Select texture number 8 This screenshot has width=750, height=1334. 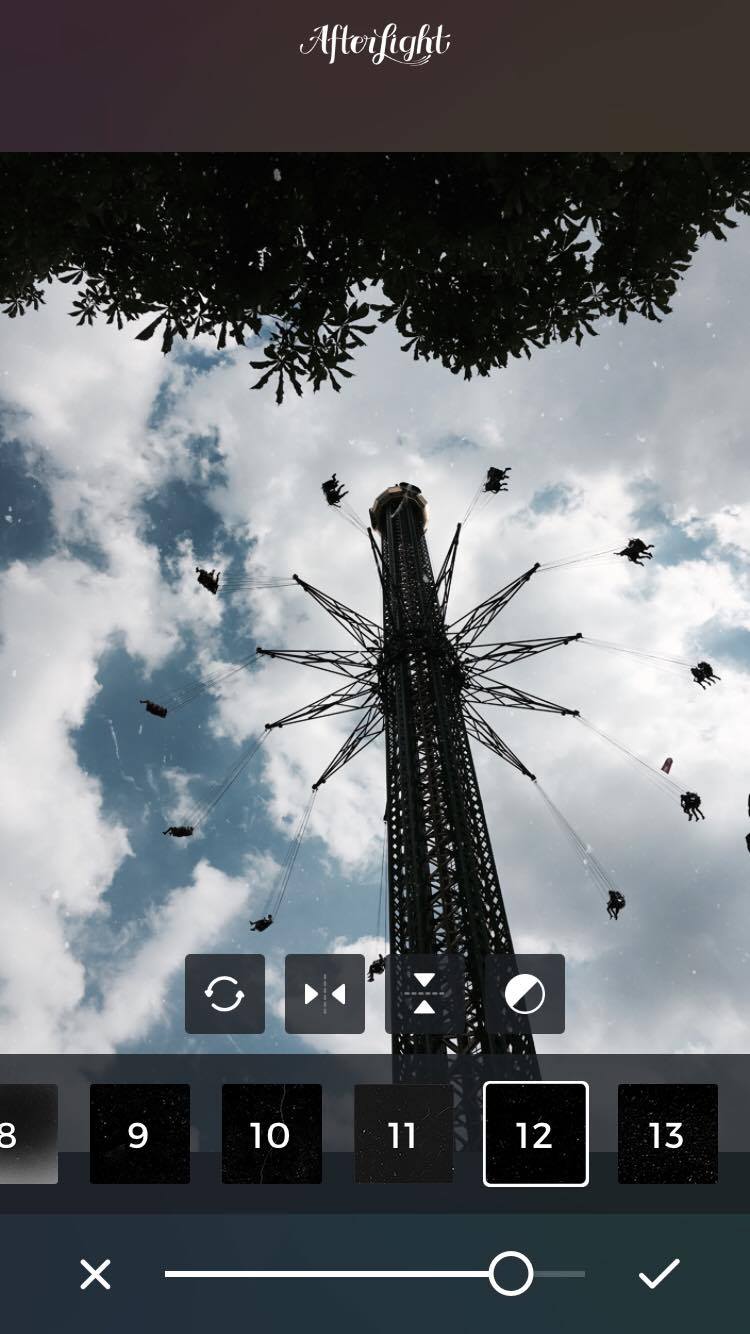(x=25, y=1134)
